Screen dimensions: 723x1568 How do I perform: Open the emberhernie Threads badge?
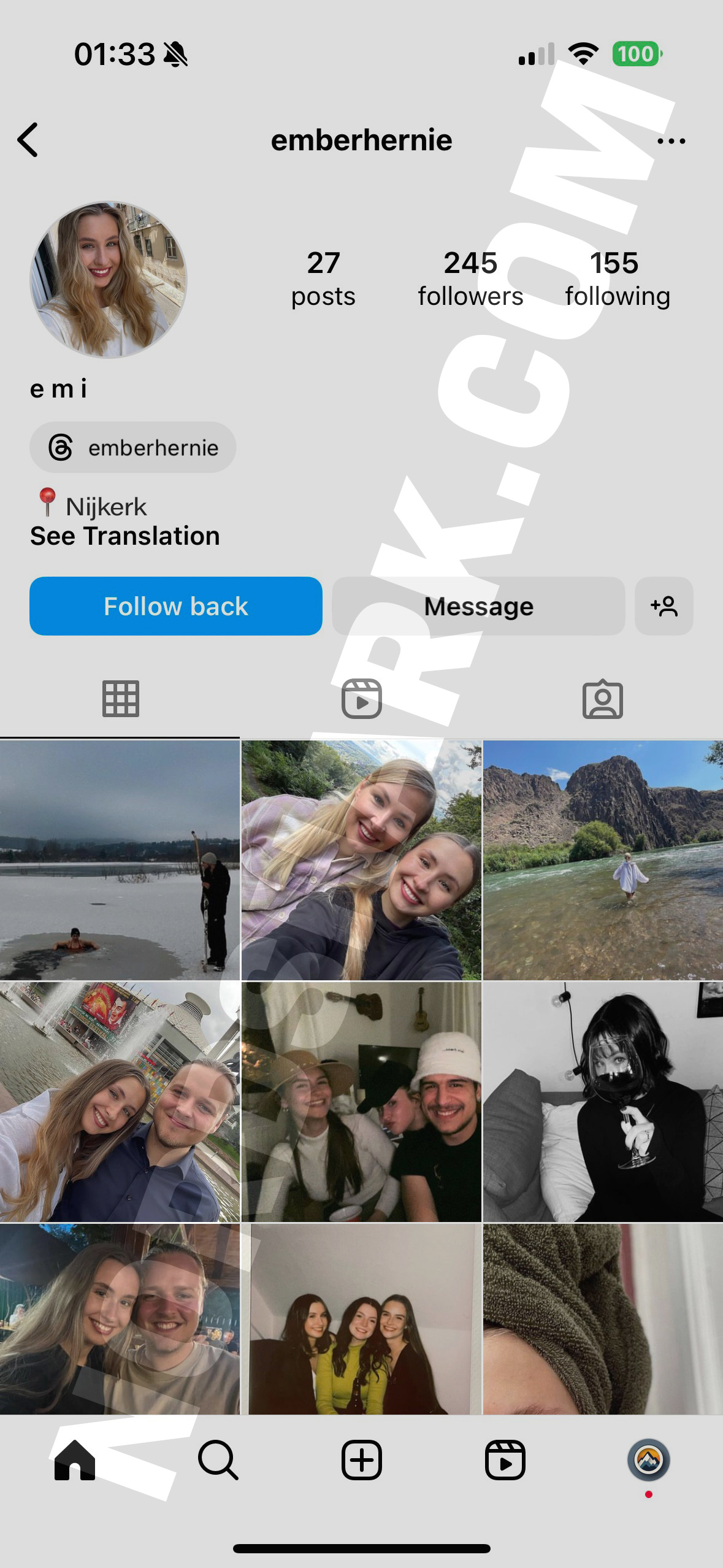[133, 447]
